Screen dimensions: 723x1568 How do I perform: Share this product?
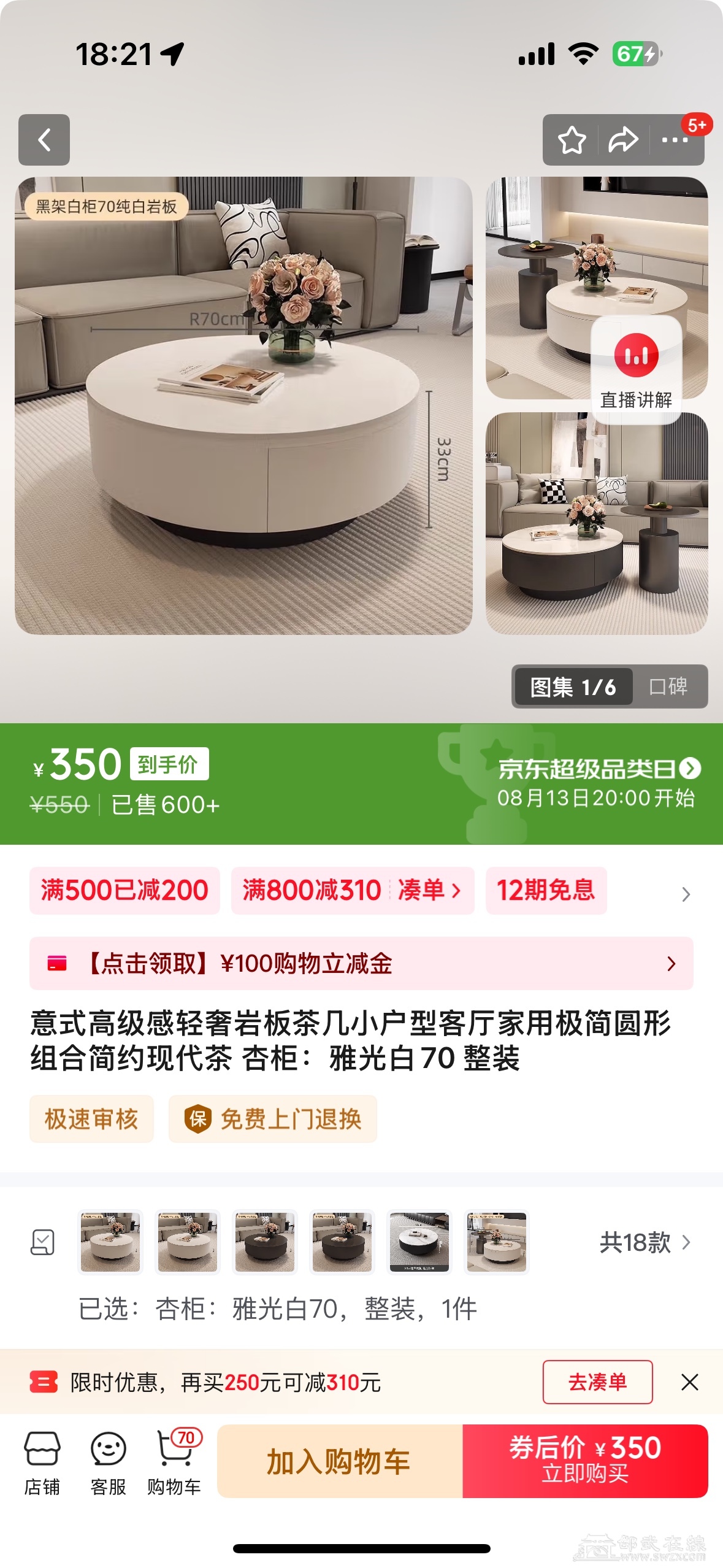pyautogui.click(x=623, y=140)
